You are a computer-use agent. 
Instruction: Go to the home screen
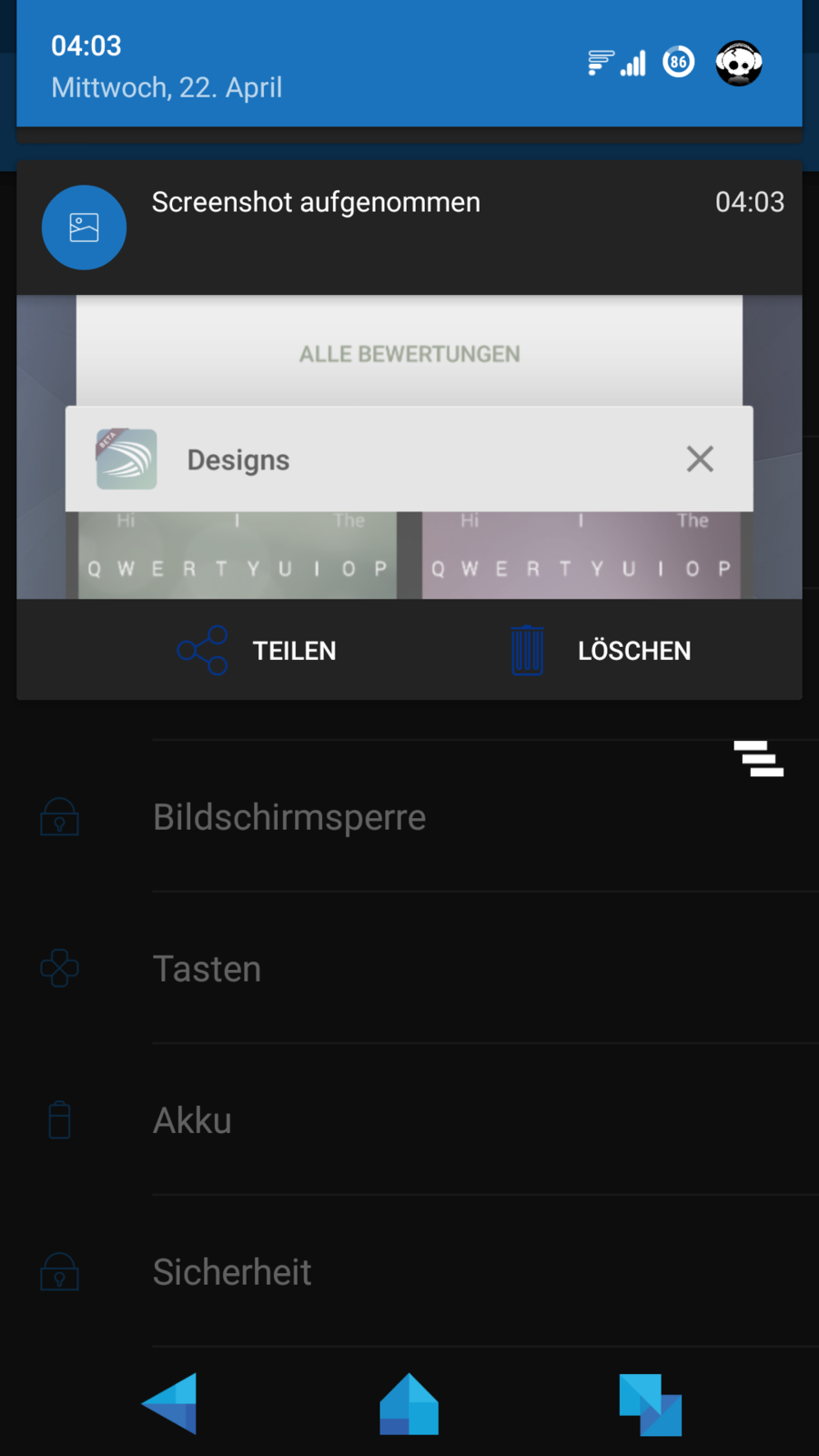click(409, 1403)
